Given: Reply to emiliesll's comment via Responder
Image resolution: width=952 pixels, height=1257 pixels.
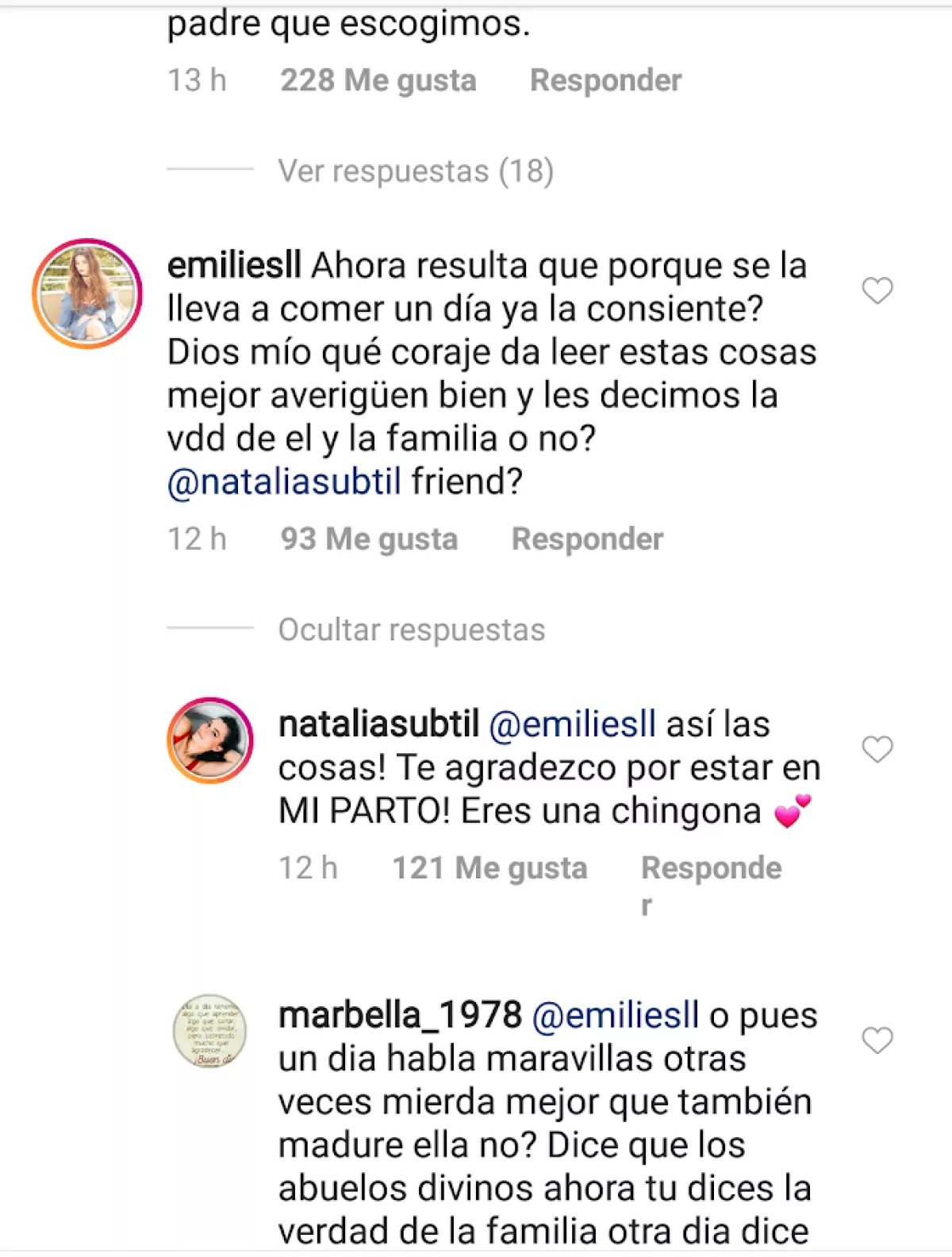Looking at the screenshot, I should click(x=587, y=539).
